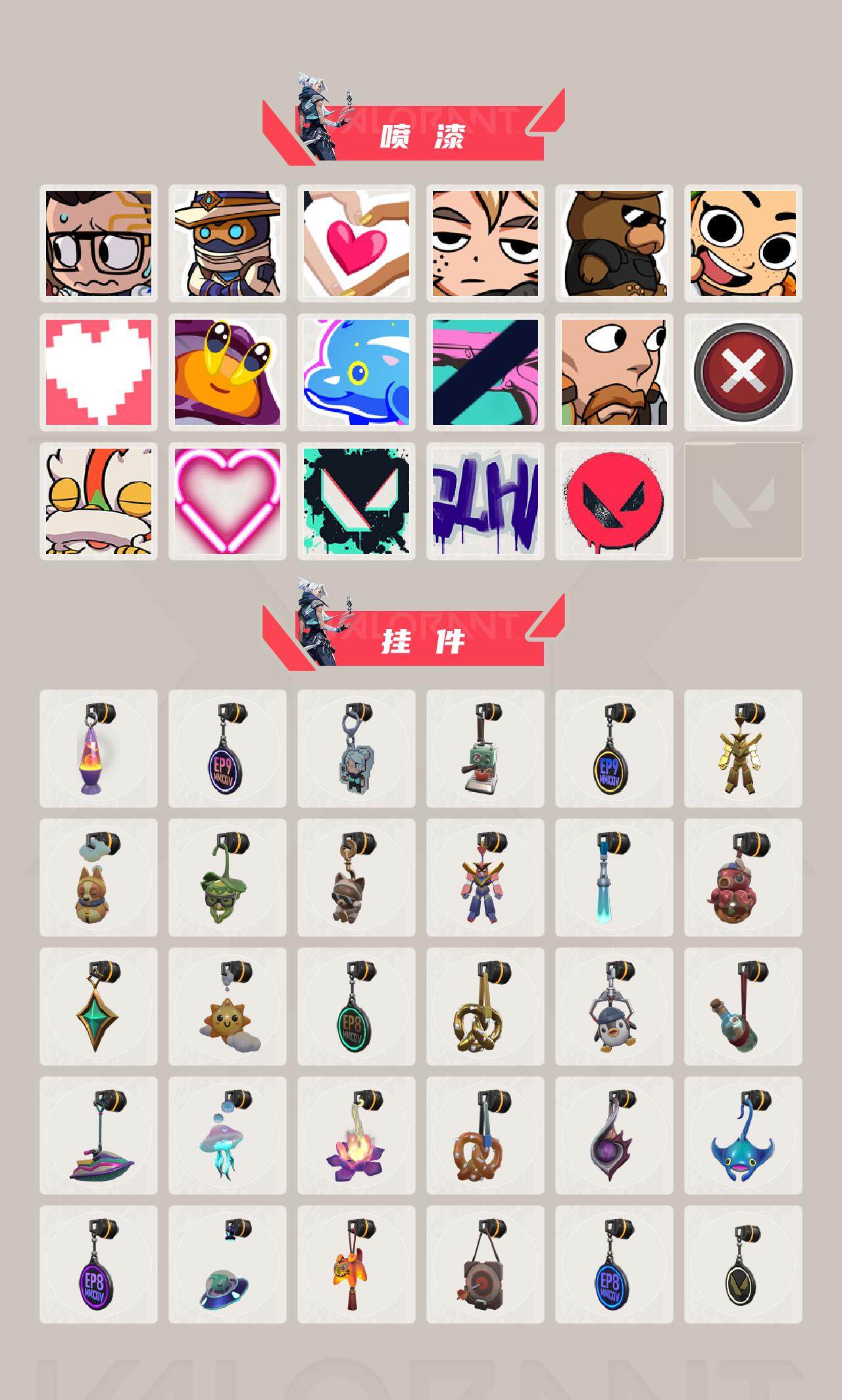Click the red Valorant logo spray
The height and width of the screenshot is (1400, 842).
(x=613, y=500)
